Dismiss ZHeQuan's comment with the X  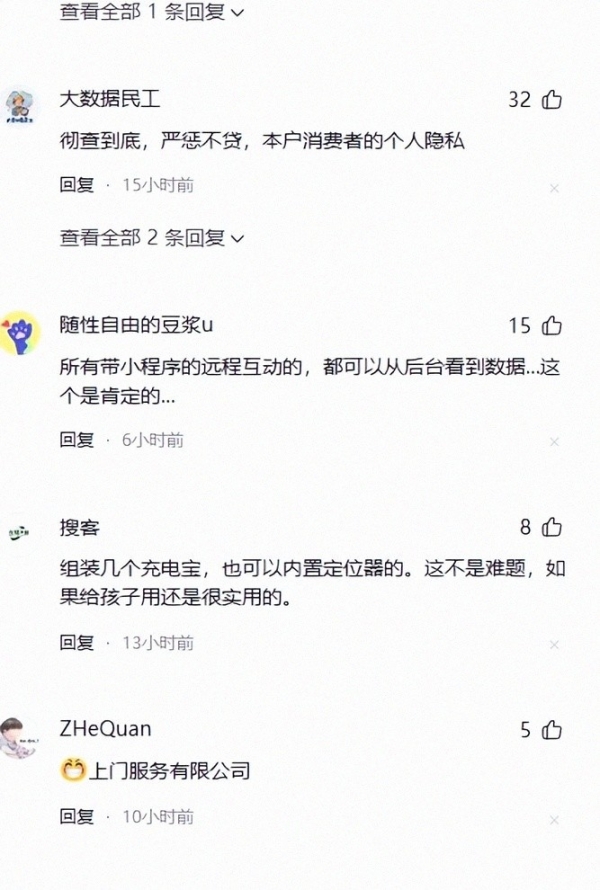[554, 818]
